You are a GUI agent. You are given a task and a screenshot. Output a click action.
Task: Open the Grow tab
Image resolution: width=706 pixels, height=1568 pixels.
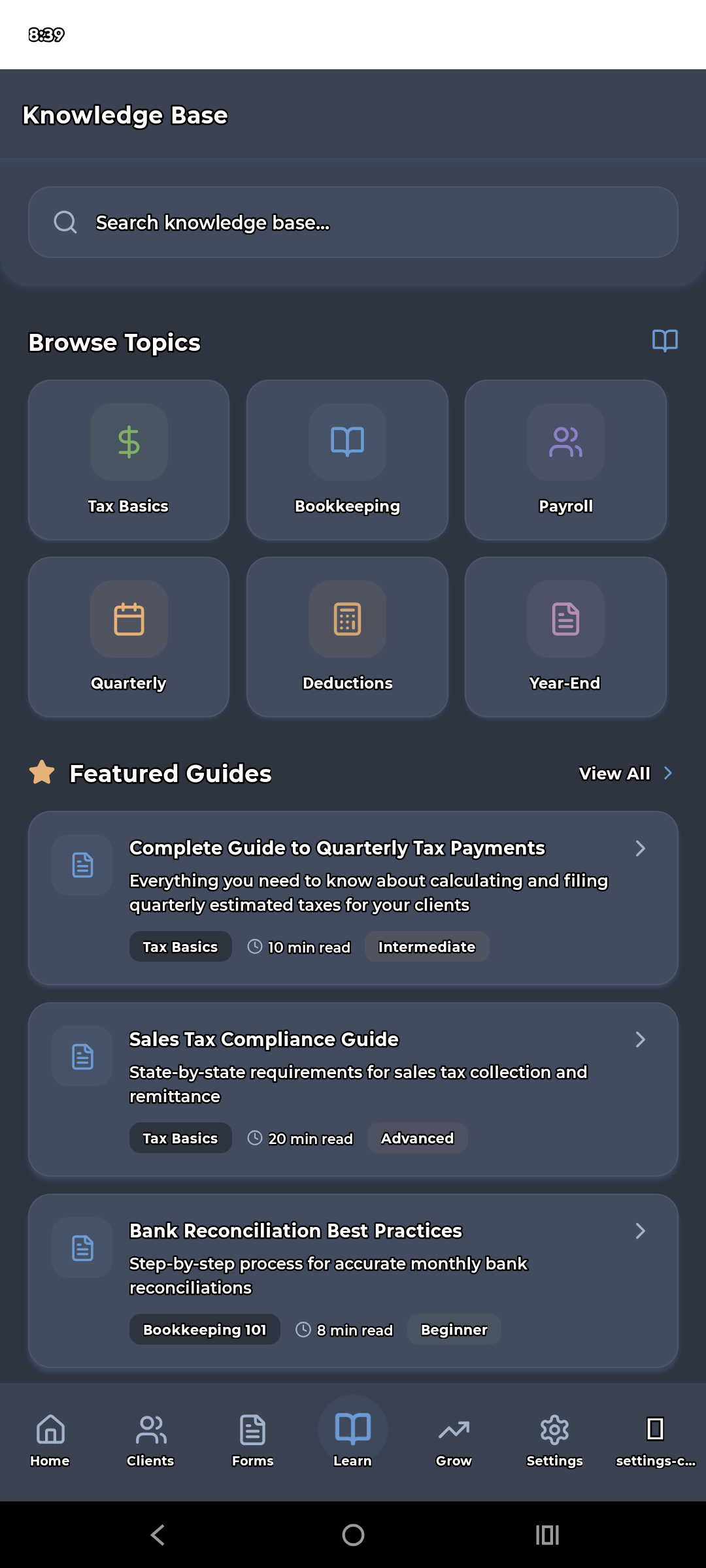454,1441
